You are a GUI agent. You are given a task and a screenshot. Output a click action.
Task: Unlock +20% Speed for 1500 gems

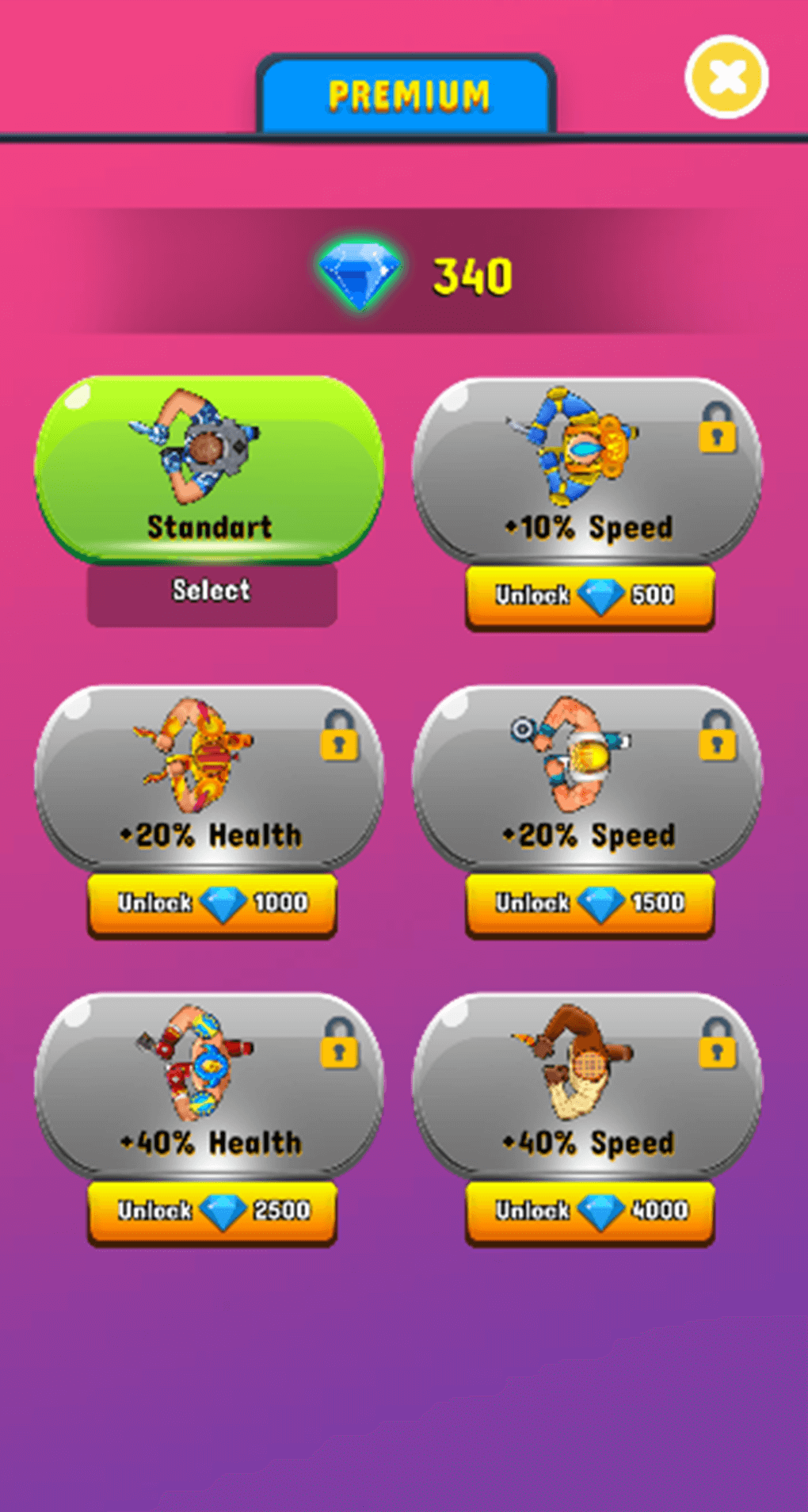pos(589,905)
